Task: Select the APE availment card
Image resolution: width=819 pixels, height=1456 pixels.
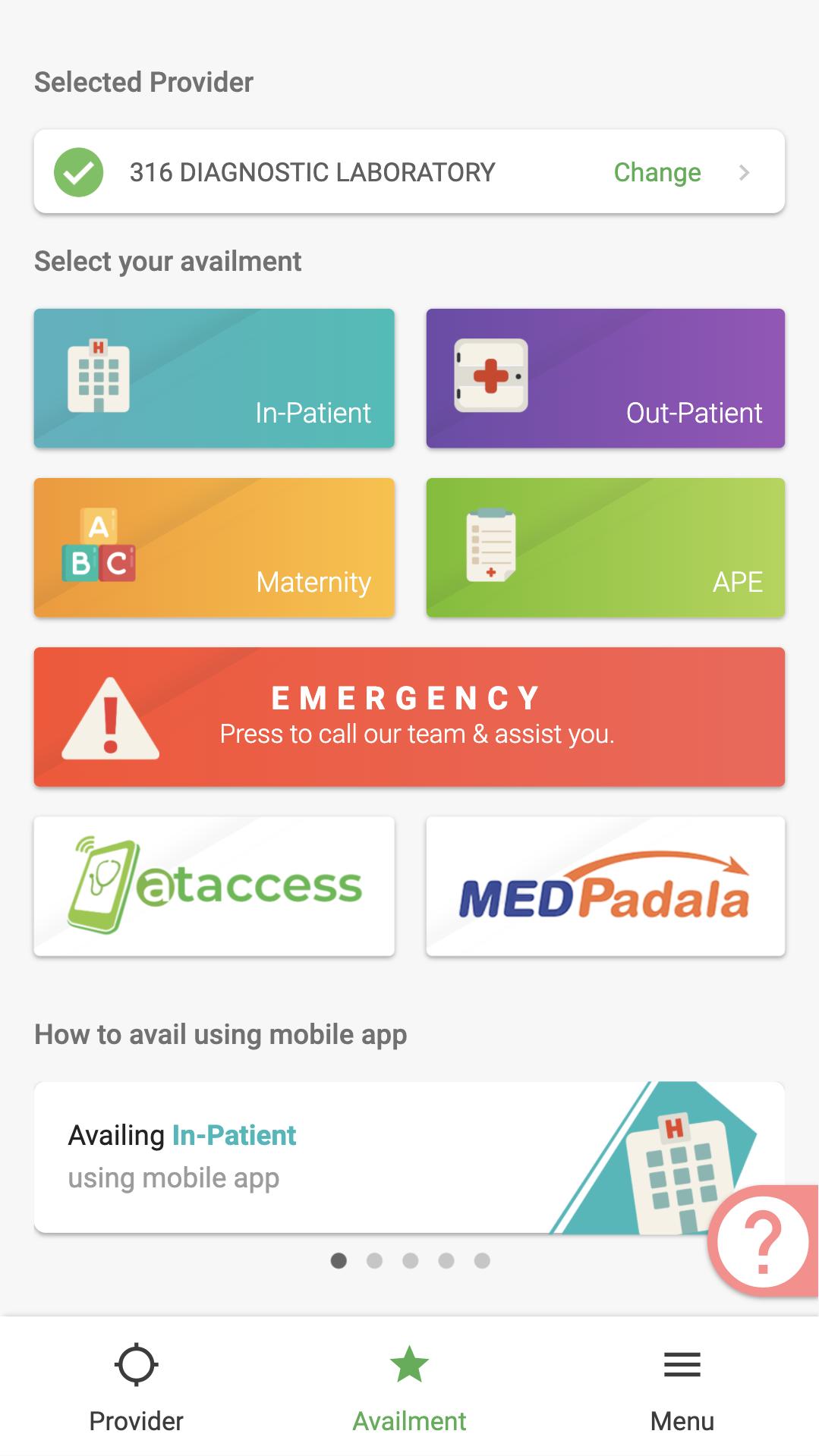Action: tap(606, 547)
